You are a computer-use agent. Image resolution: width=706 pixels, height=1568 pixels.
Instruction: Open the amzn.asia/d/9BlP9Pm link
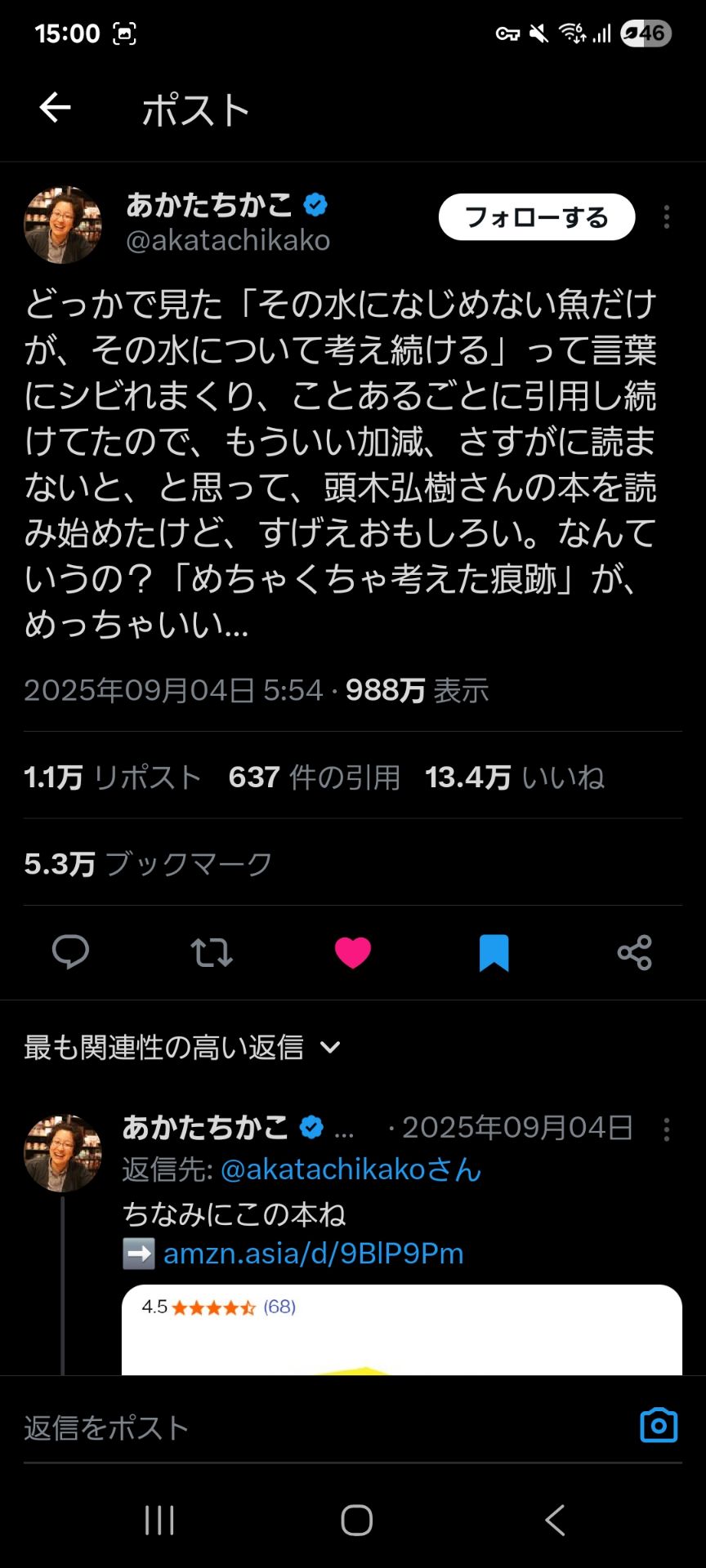pyautogui.click(x=313, y=1254)
